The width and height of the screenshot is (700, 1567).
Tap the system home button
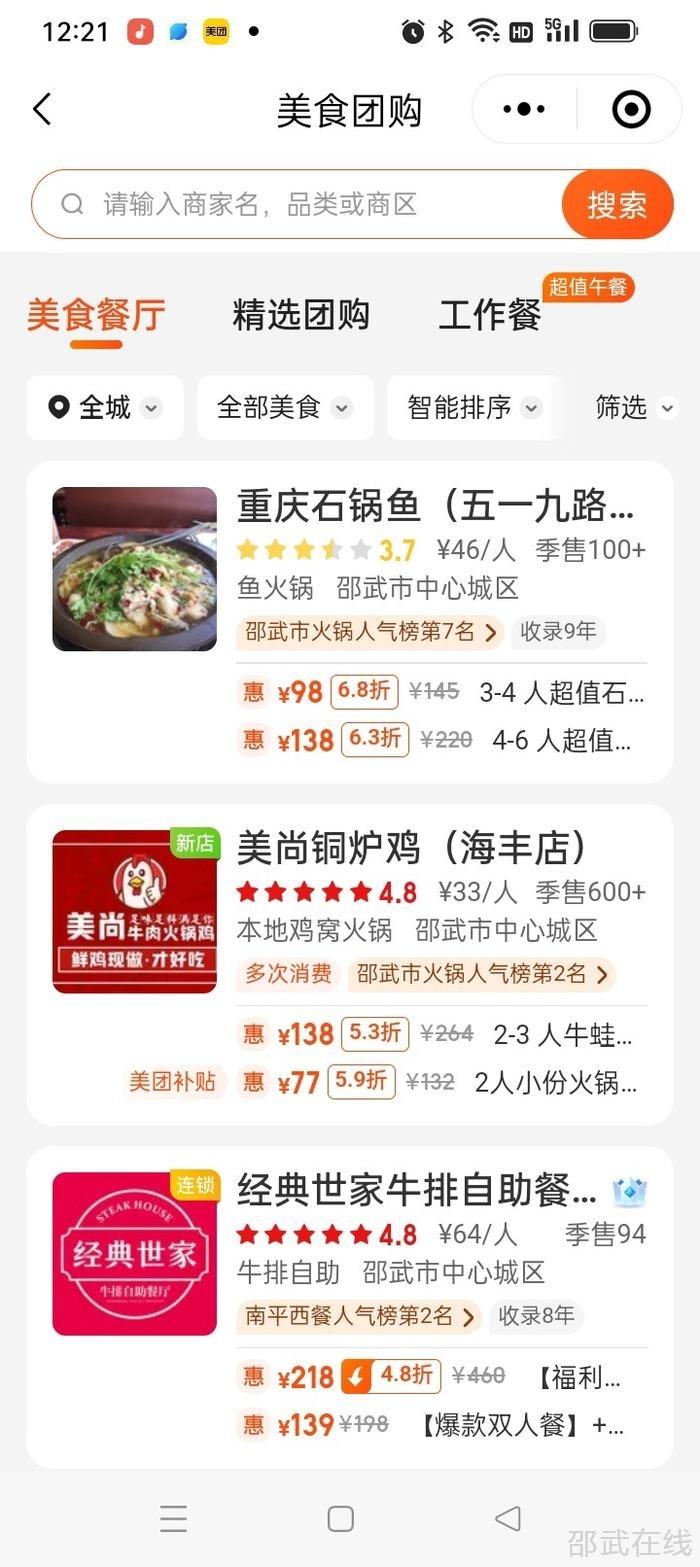340,1518
